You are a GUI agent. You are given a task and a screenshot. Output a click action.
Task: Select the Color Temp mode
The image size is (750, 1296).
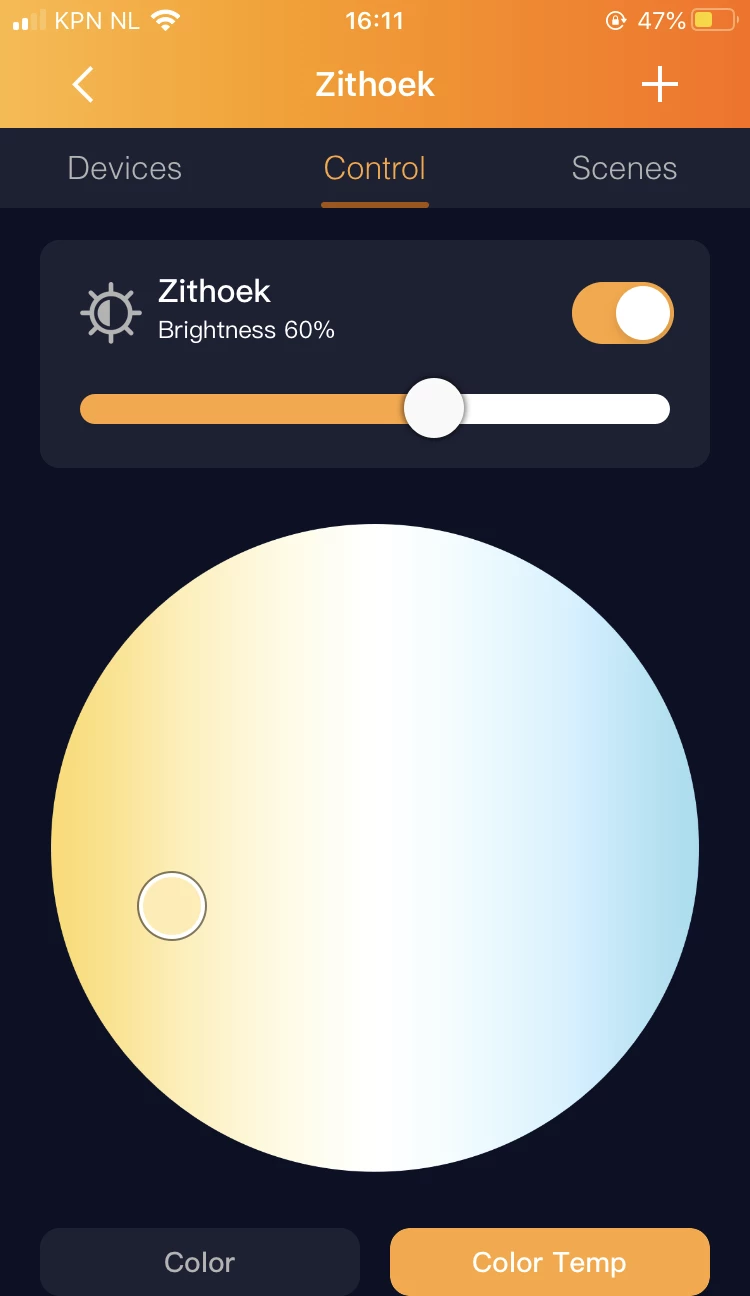point(549,1262)
